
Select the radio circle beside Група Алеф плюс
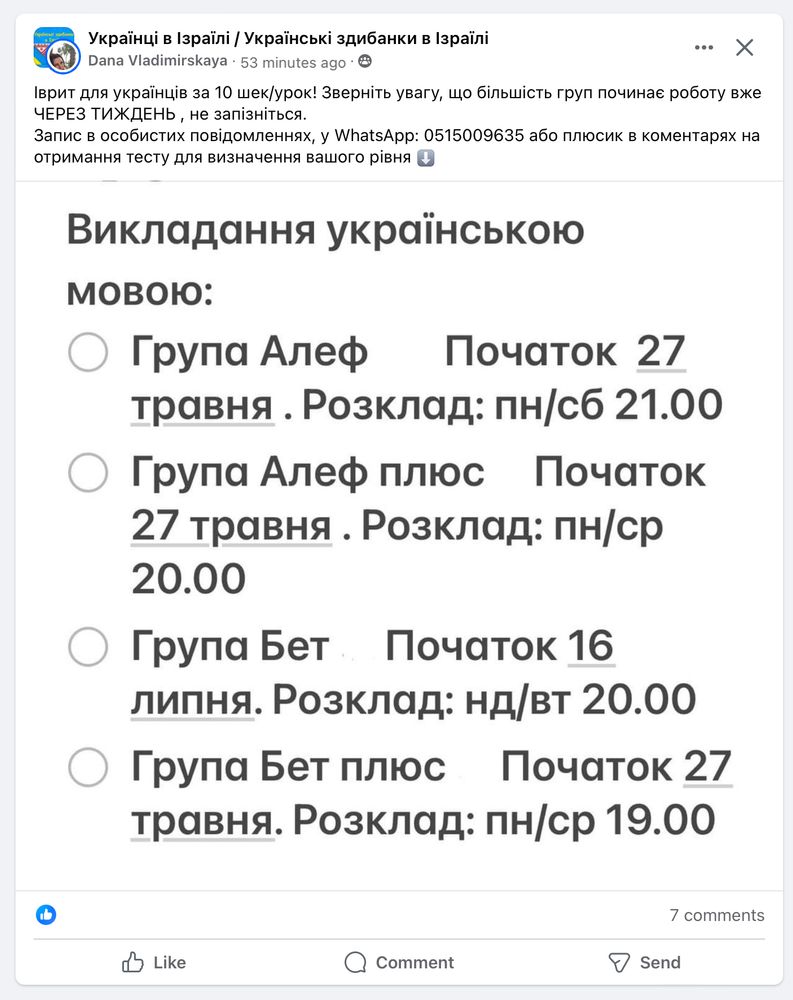click(88, 471)
